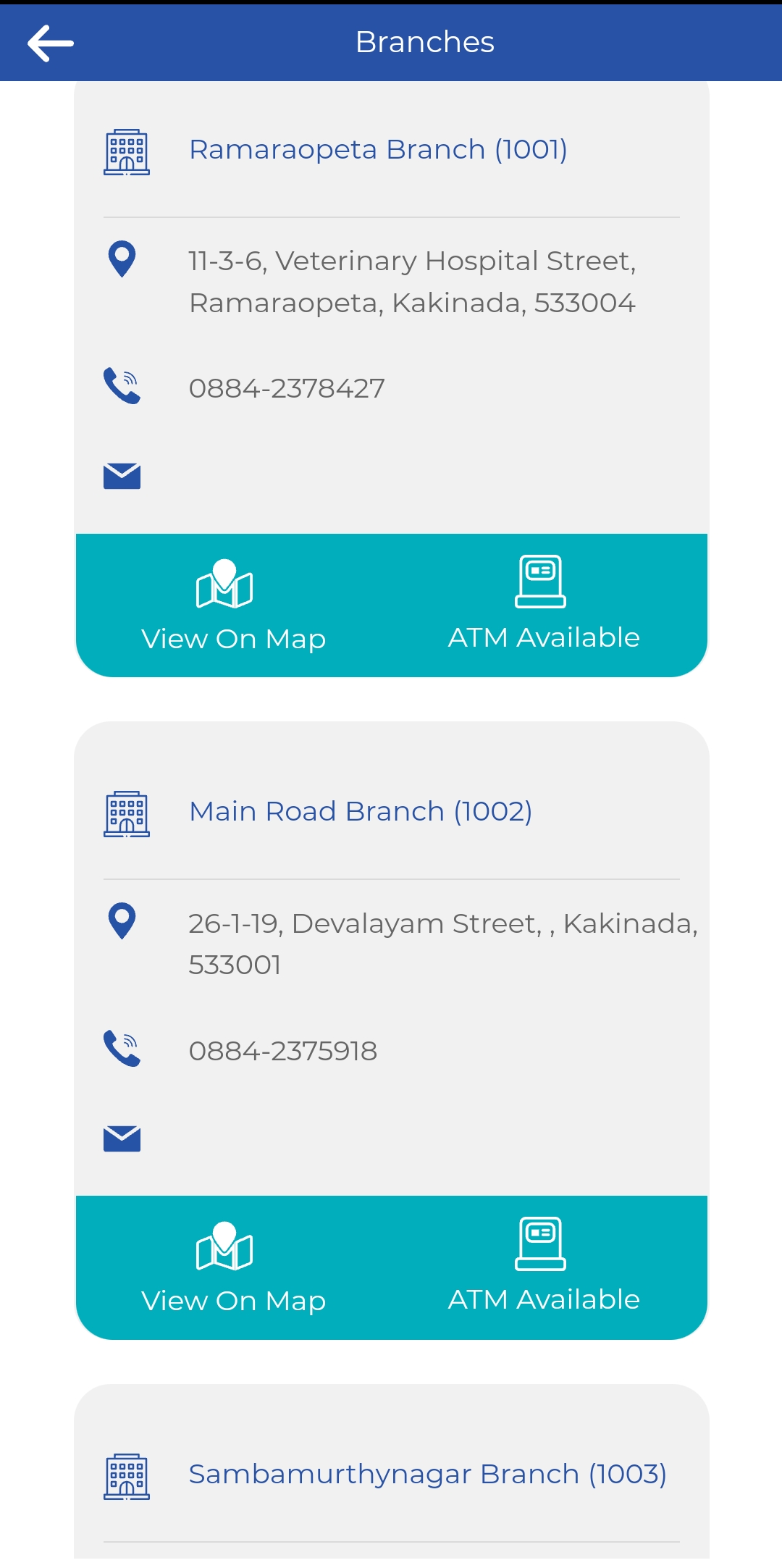Tap the email icon of Ramaraopeta Branch
The image size is (782, 1568).
[x=122, y=476]
